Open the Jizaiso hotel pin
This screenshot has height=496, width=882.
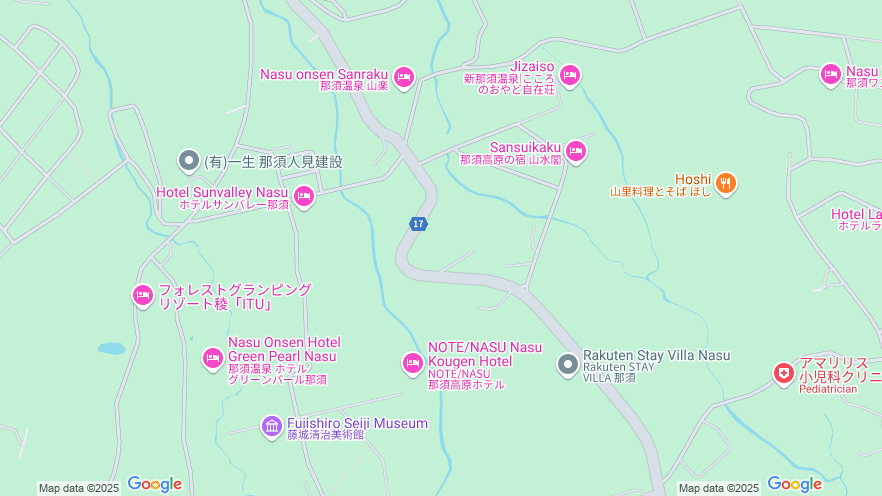(x=569, y=74)
